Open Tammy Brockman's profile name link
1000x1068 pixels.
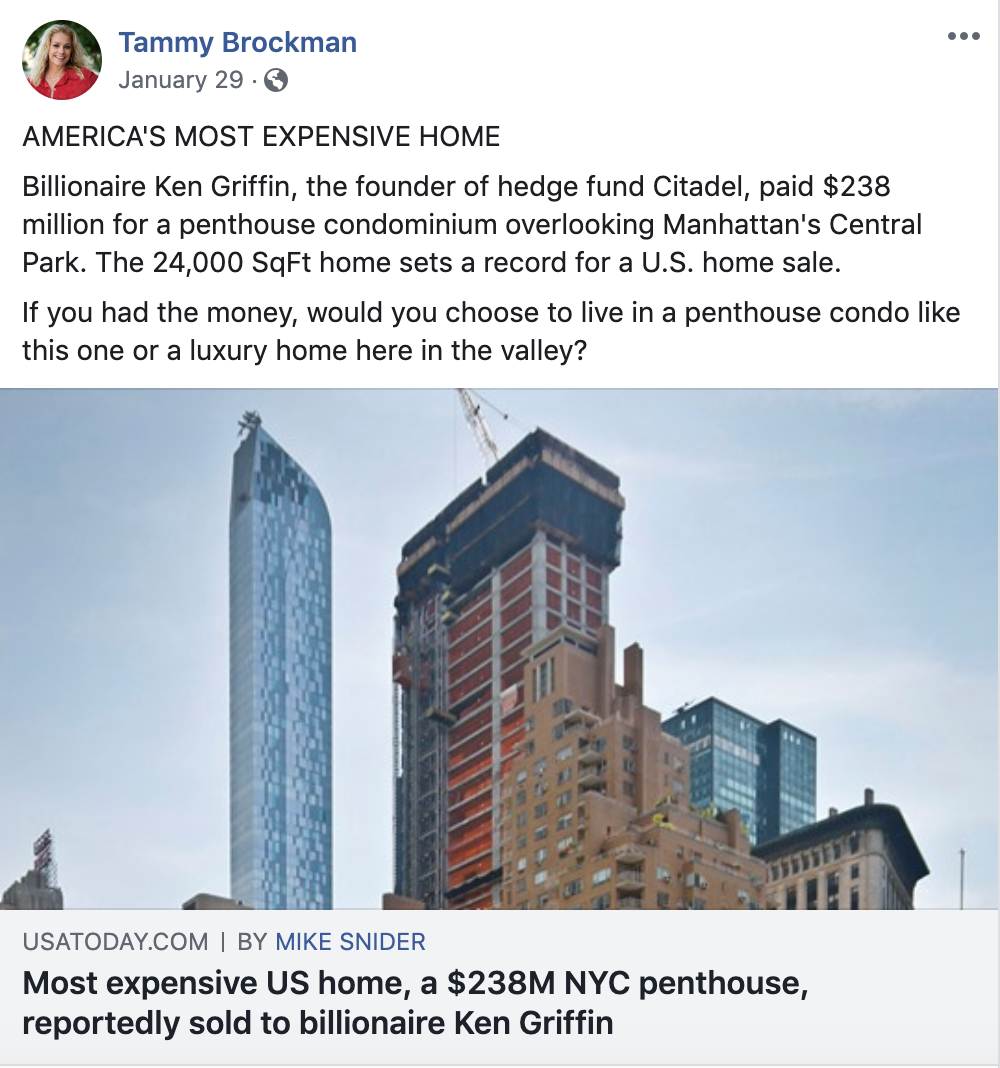(237, 42)
